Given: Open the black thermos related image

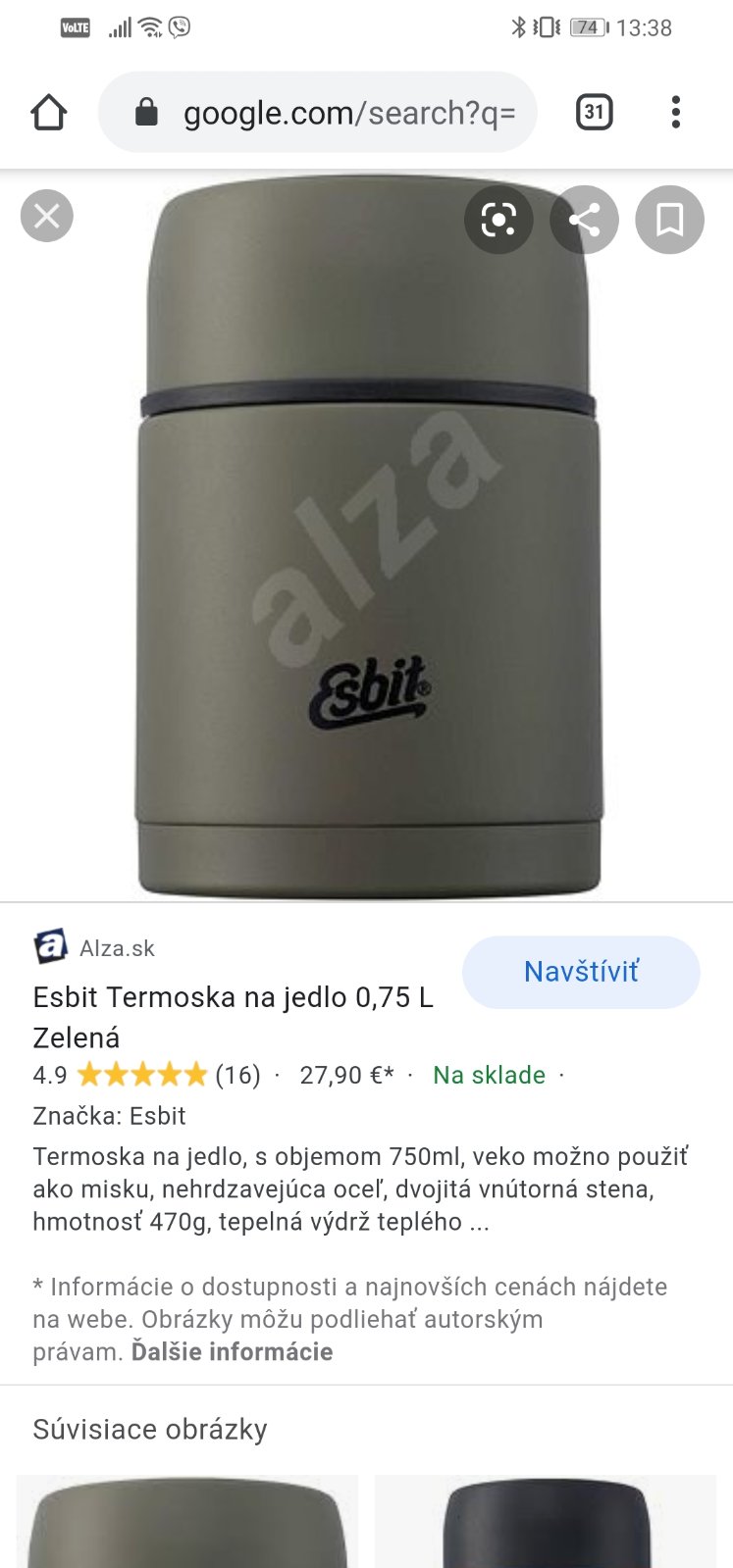Looking at the screenshot, I should [546, 1522].
